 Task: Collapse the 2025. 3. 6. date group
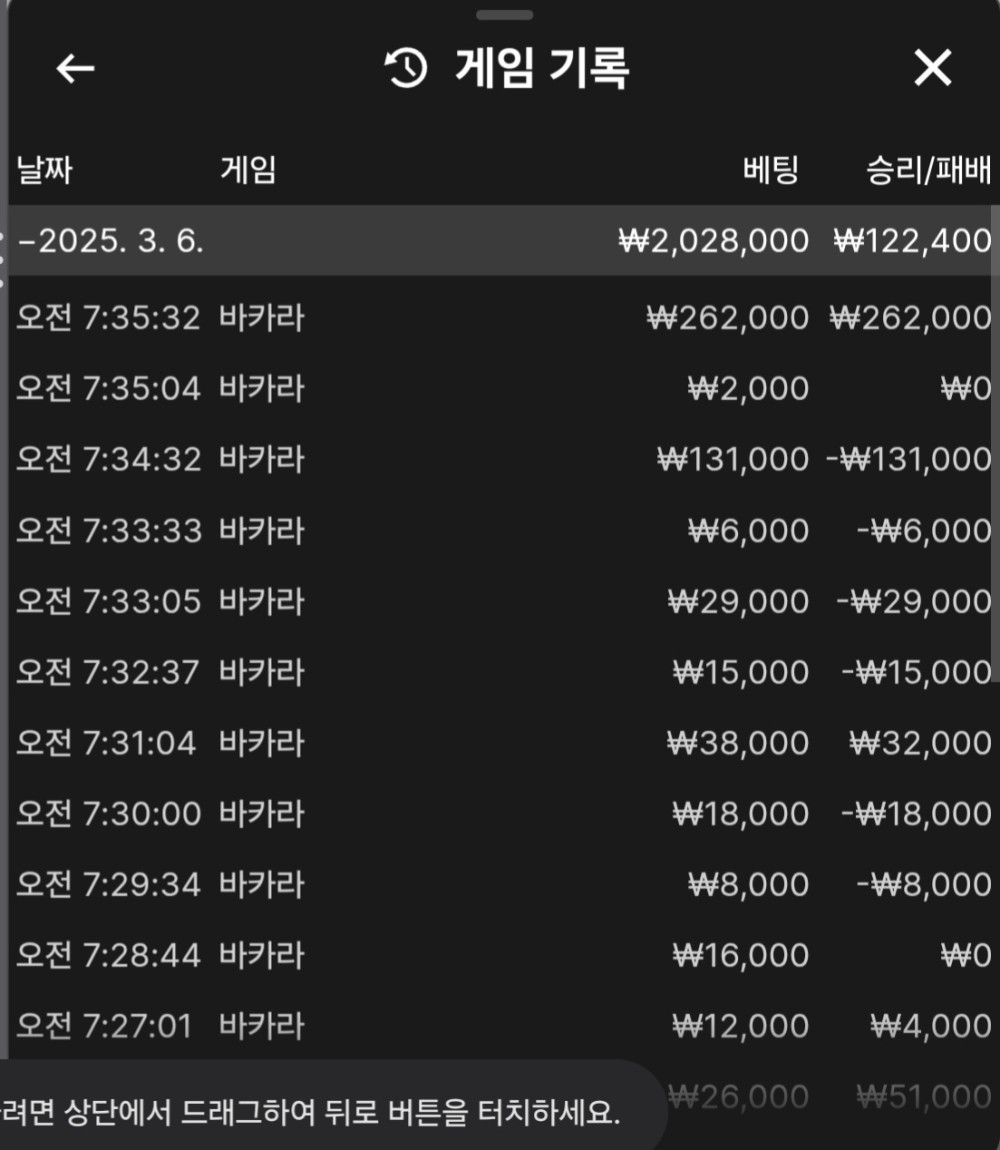pyautogui.click(x=112, y=241)
